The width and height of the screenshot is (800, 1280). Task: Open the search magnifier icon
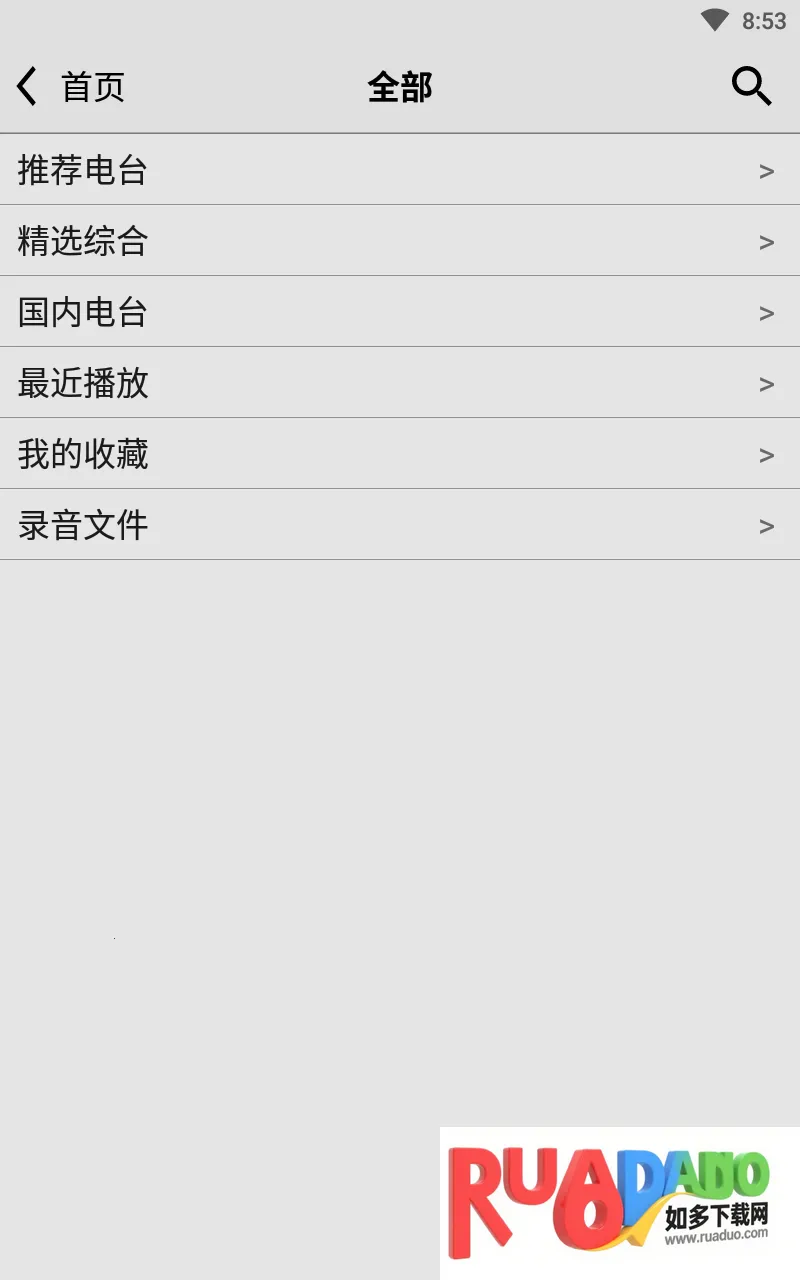point(751,87)
